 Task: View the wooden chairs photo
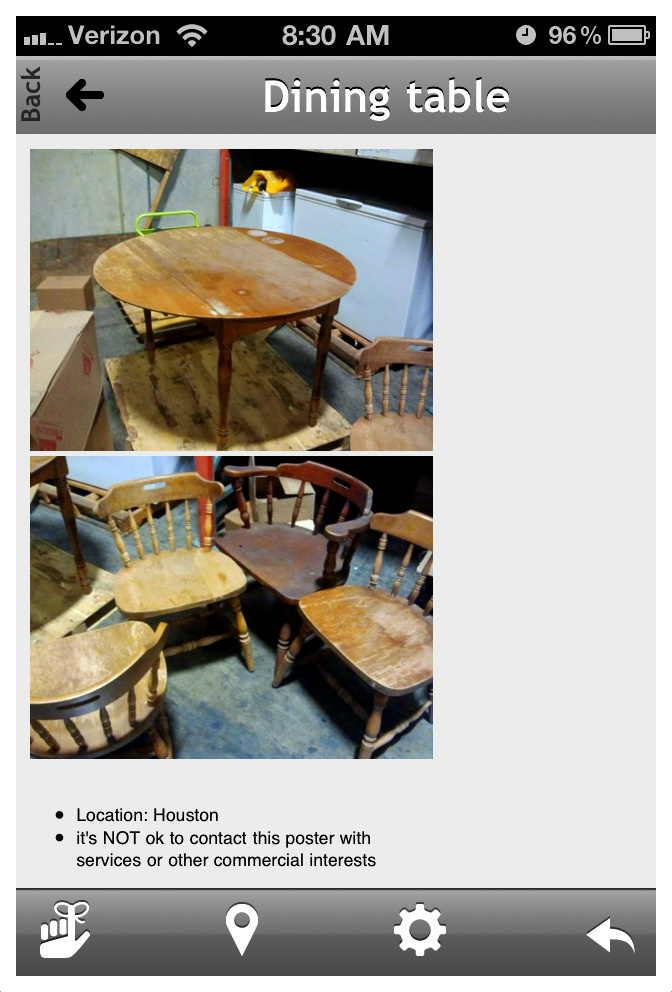(231, 607)
